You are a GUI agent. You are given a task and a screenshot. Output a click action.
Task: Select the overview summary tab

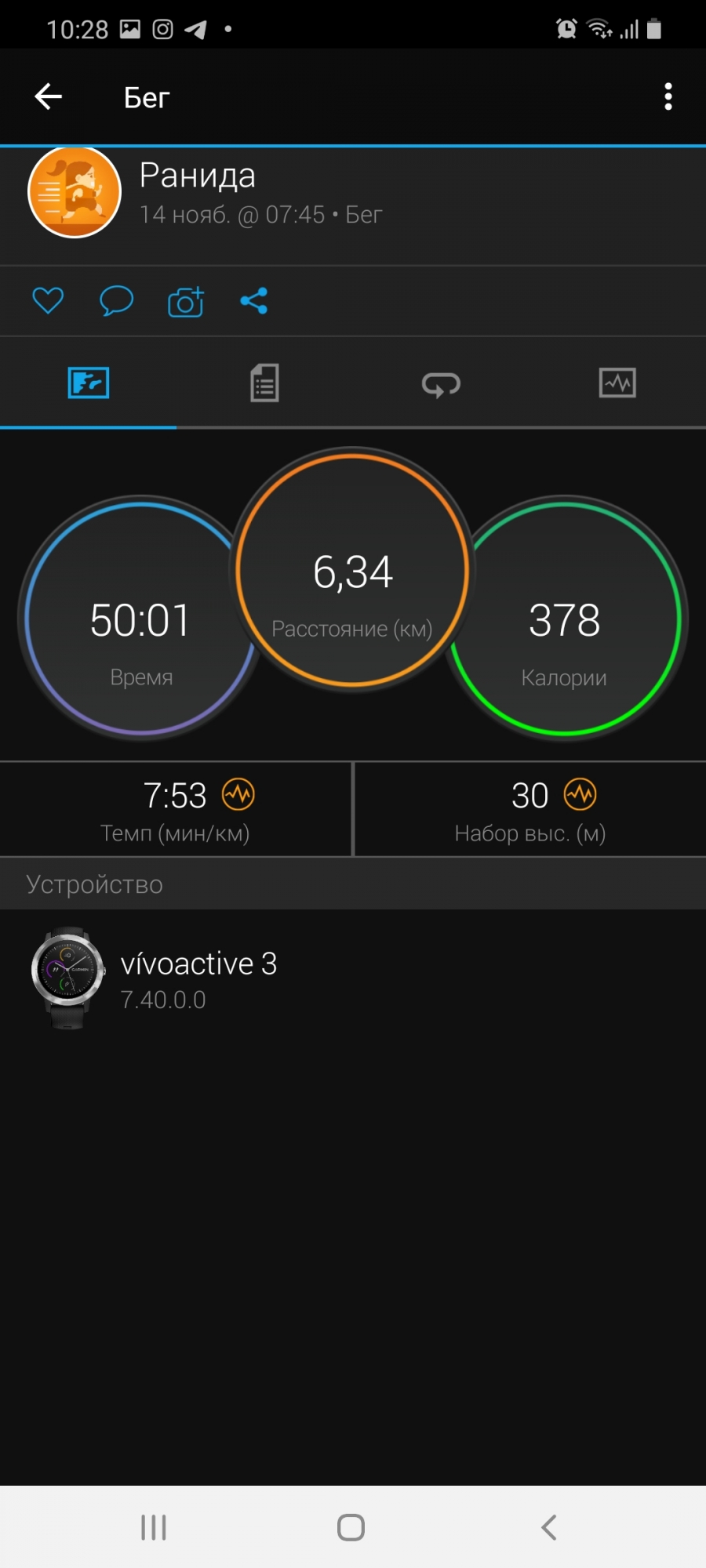click(x=88, y=383)
